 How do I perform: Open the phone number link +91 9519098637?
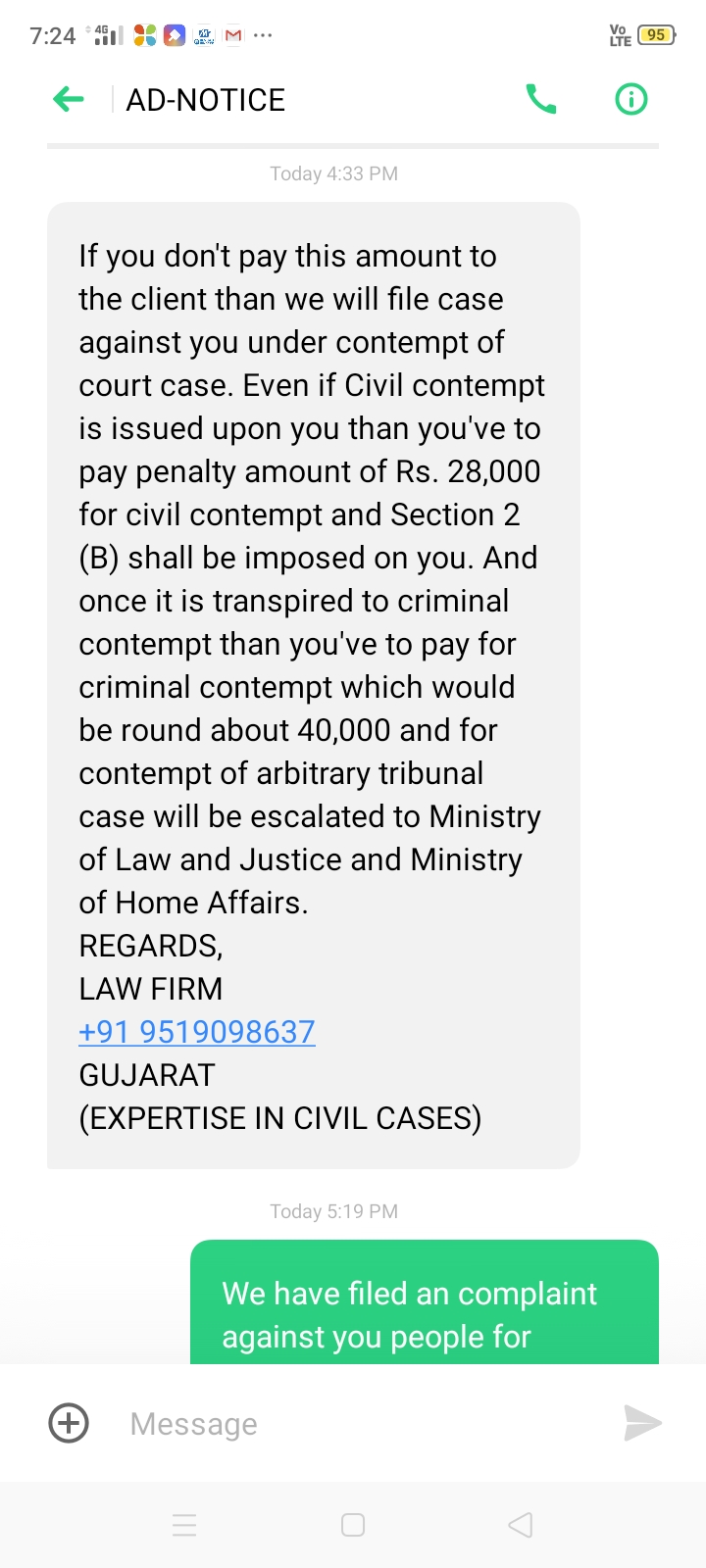point(197,1032)
